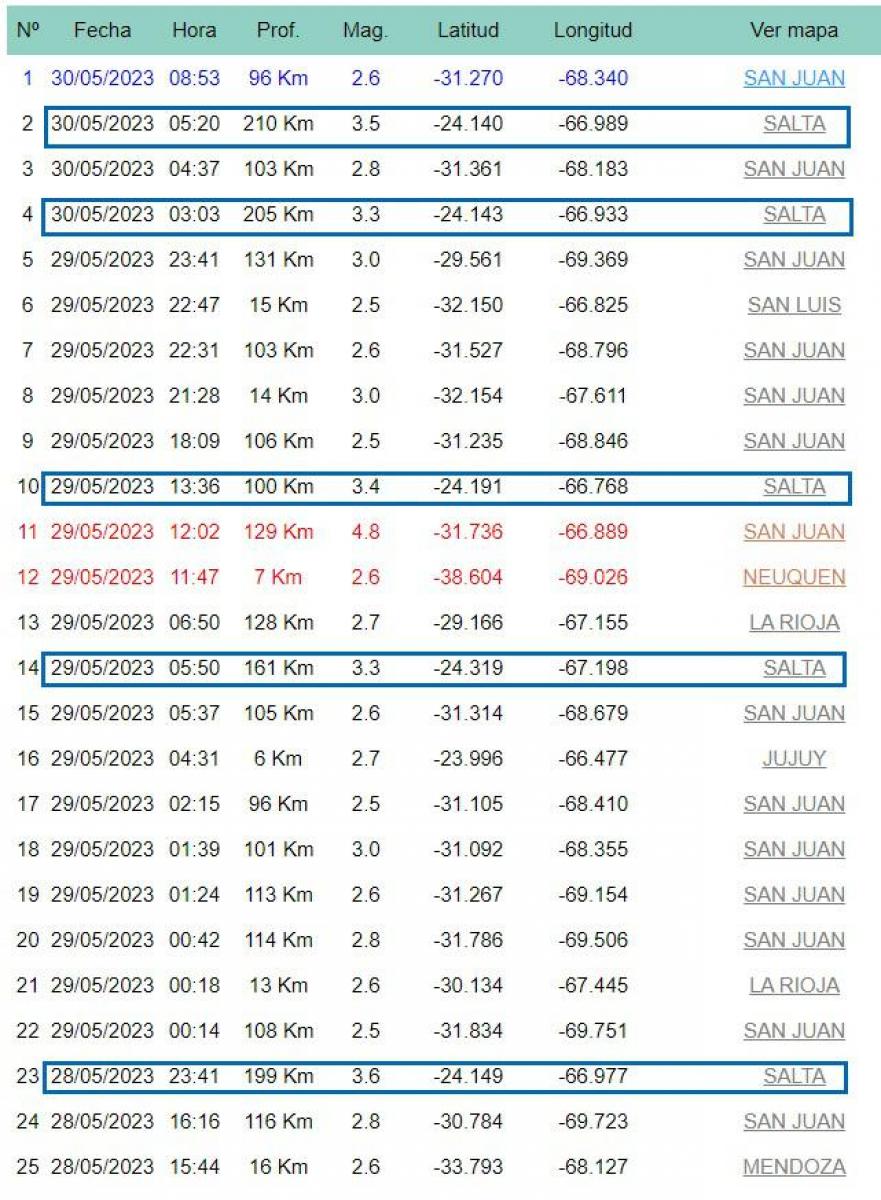
Task: Open SAN JUAN map for the 04:37 quake
Action: [793, 169]
